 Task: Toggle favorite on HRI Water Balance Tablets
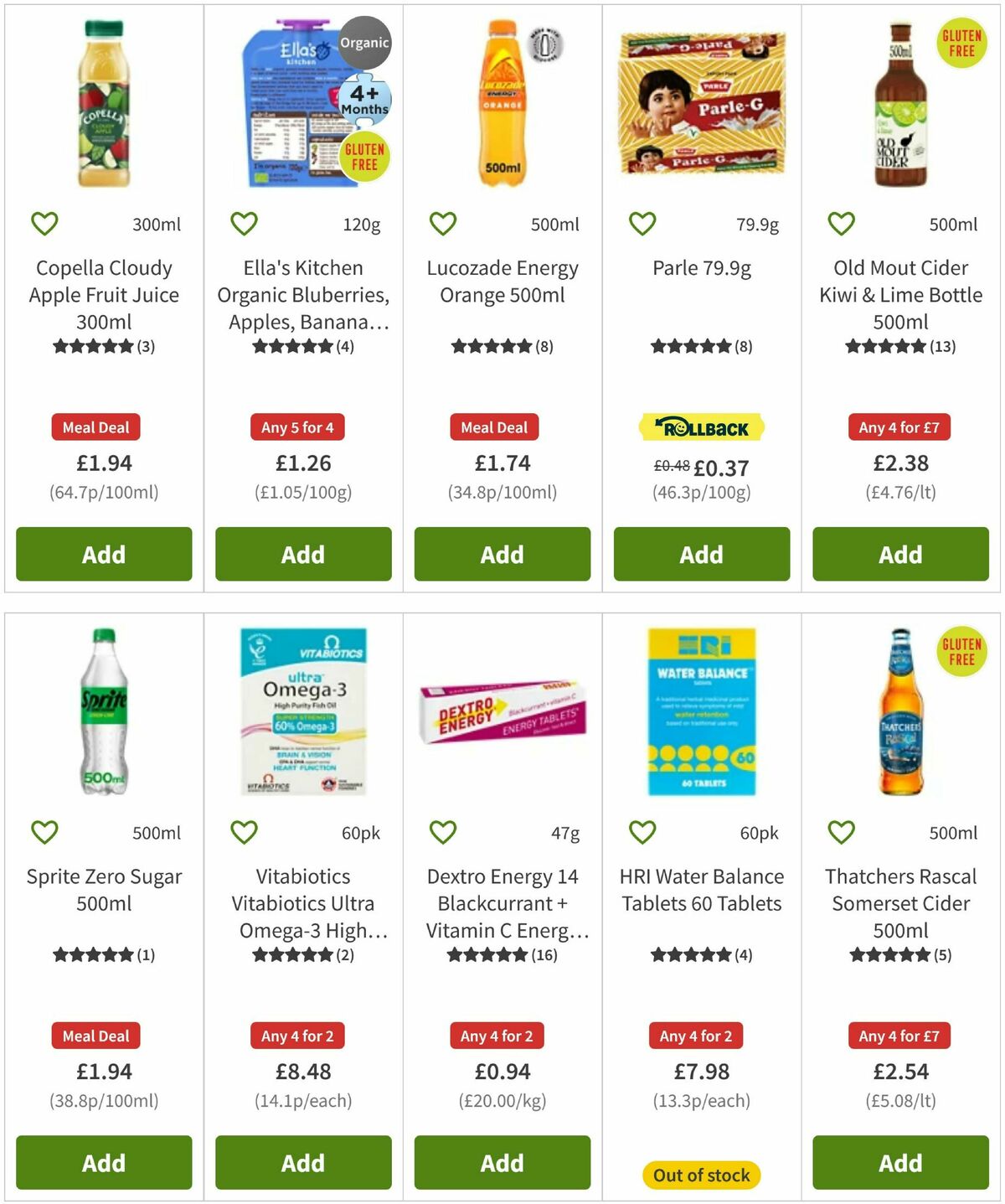tap(641, 832)
